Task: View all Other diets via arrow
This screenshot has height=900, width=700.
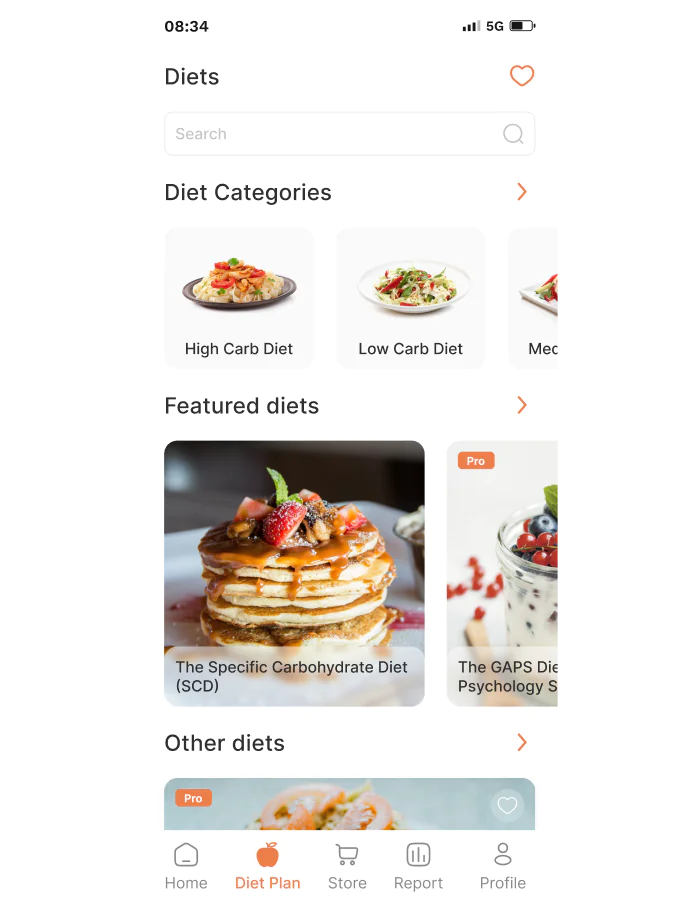Action: click(x=521, y=742)
